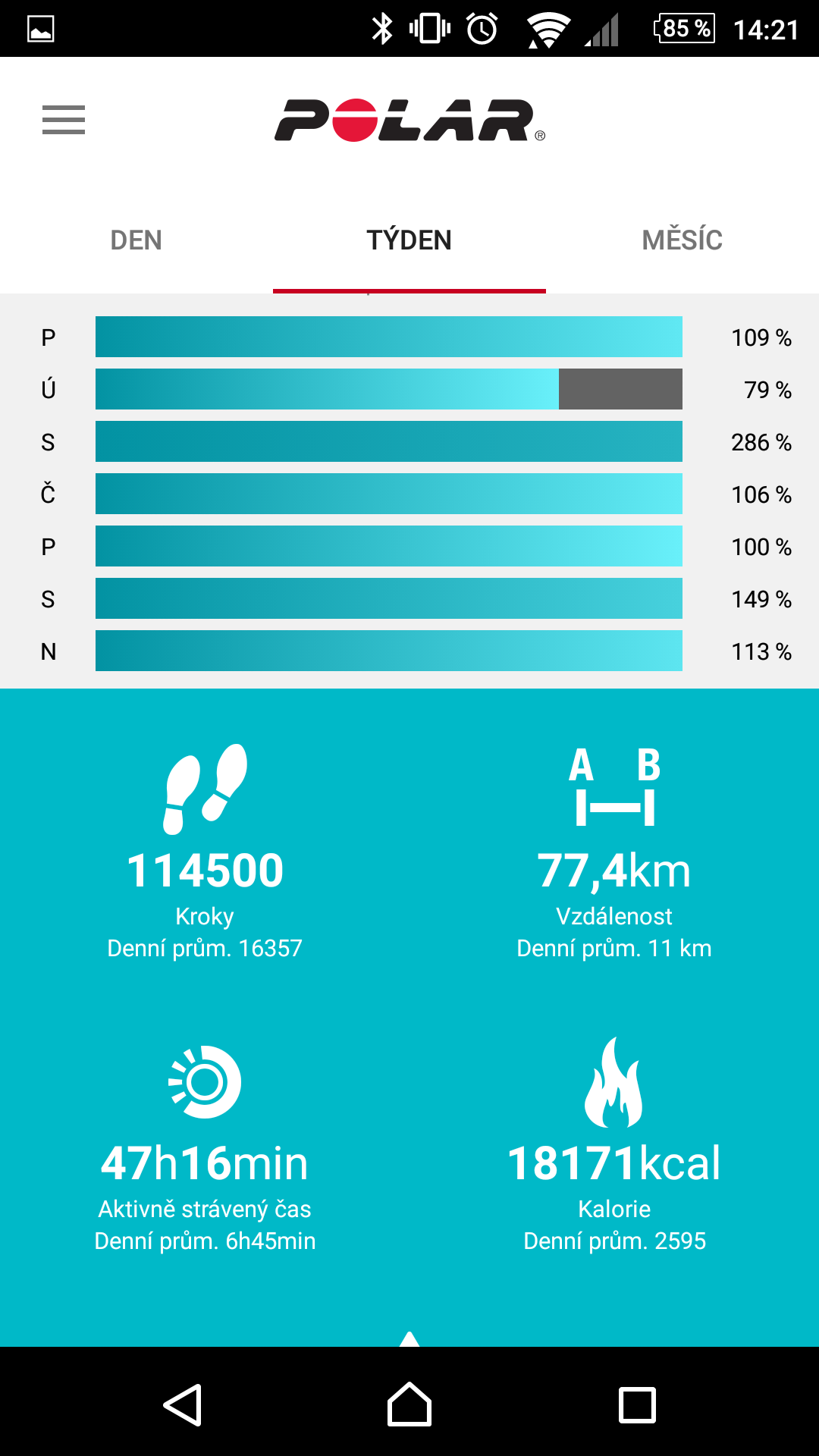Open Saturday's 149 % activity bar
The width and height of the screenshot is (819, 1456).
tap(389, 598)
